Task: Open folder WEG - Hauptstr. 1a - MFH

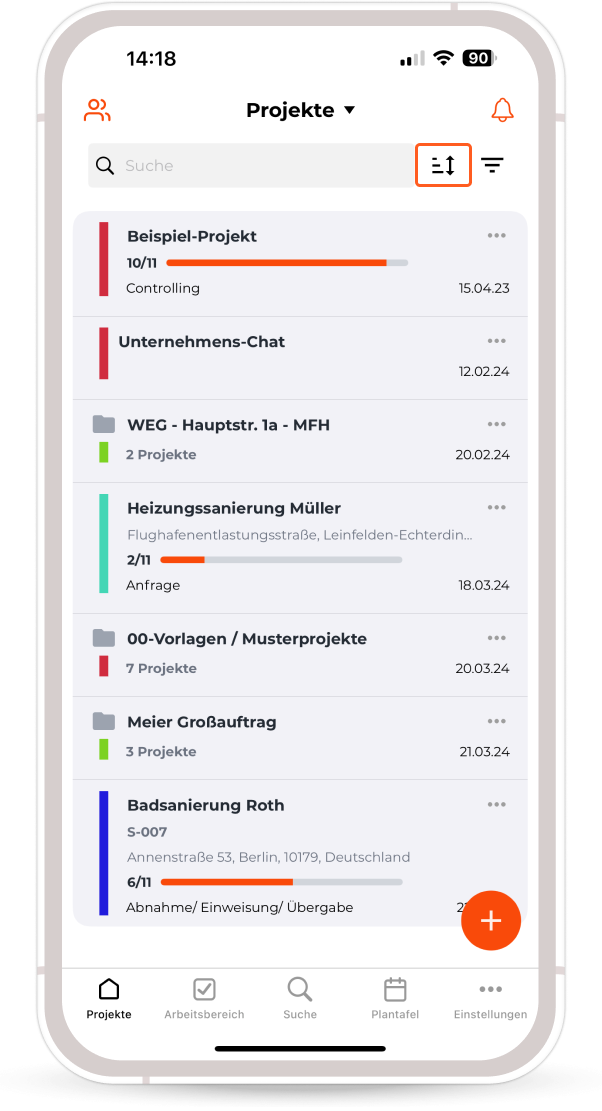Action: [x=300, y=441]
